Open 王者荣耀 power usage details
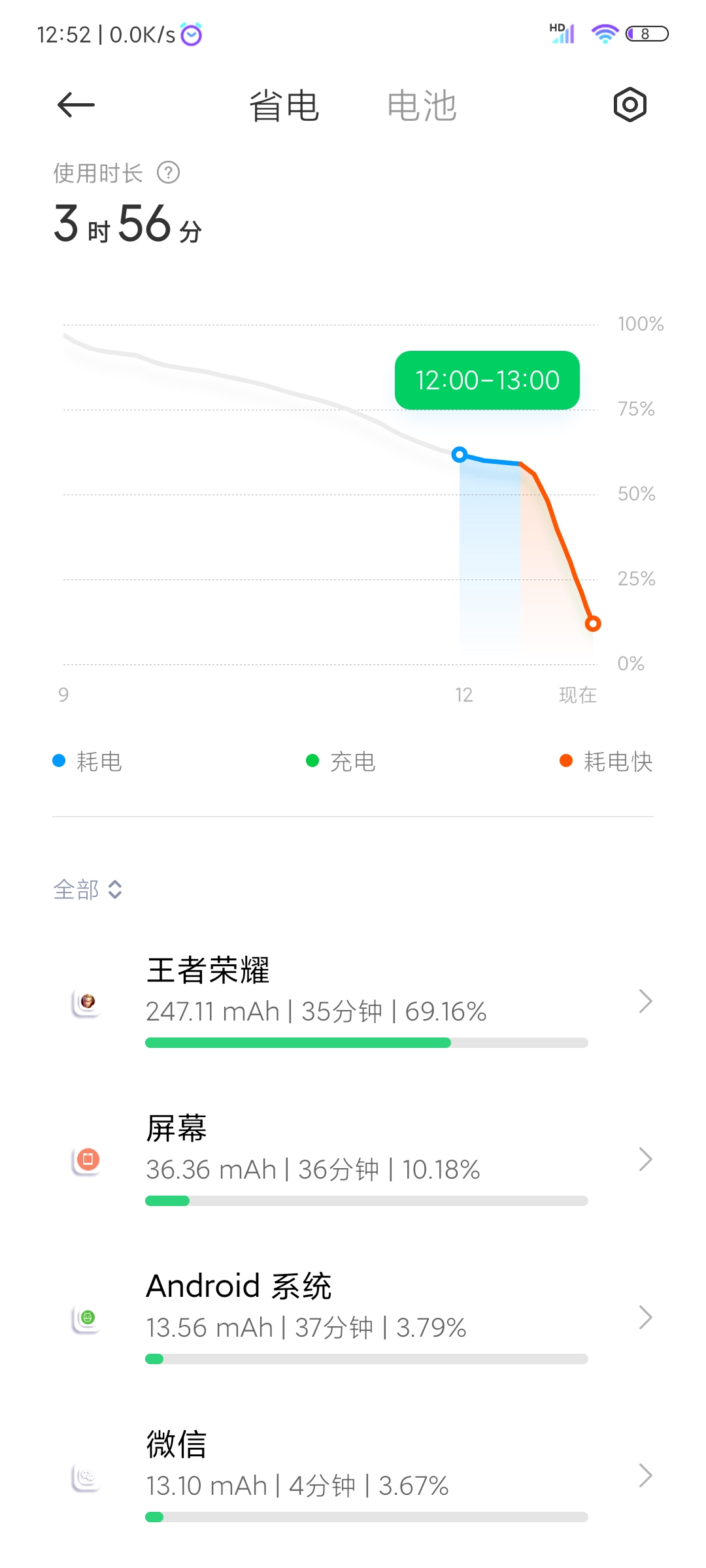The width and height of the screenshot is (706, 1568). (x=353, y=1001)
